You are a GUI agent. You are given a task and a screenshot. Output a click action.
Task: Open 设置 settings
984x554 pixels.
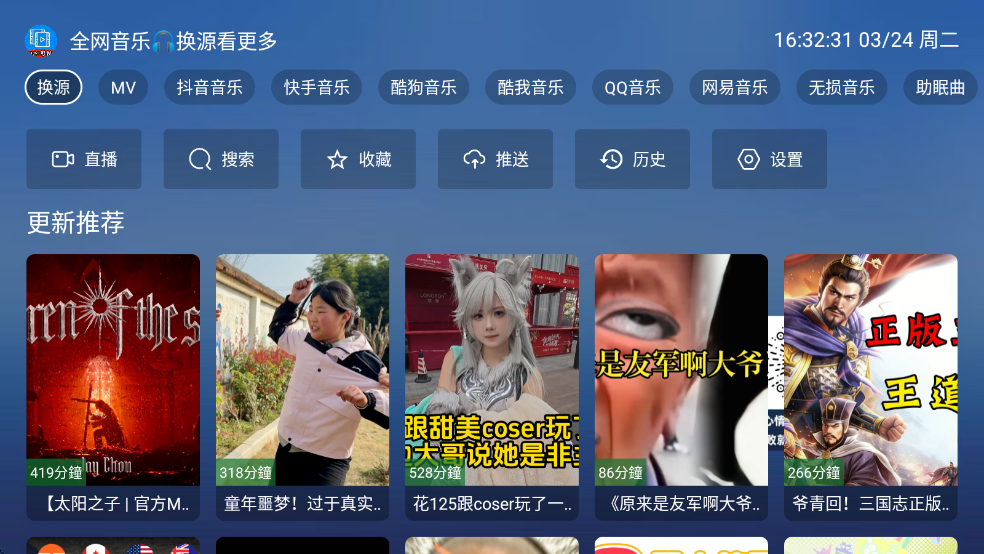pos(769,159)
